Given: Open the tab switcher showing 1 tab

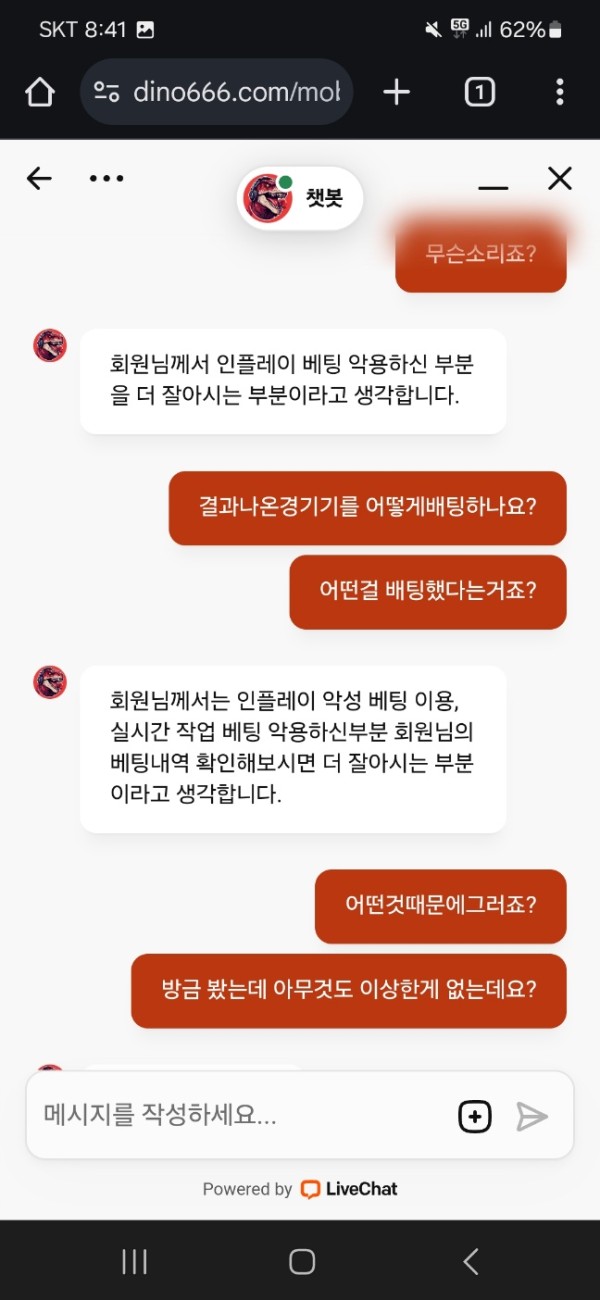Looking at the screenshot, I should click(479, 93).
